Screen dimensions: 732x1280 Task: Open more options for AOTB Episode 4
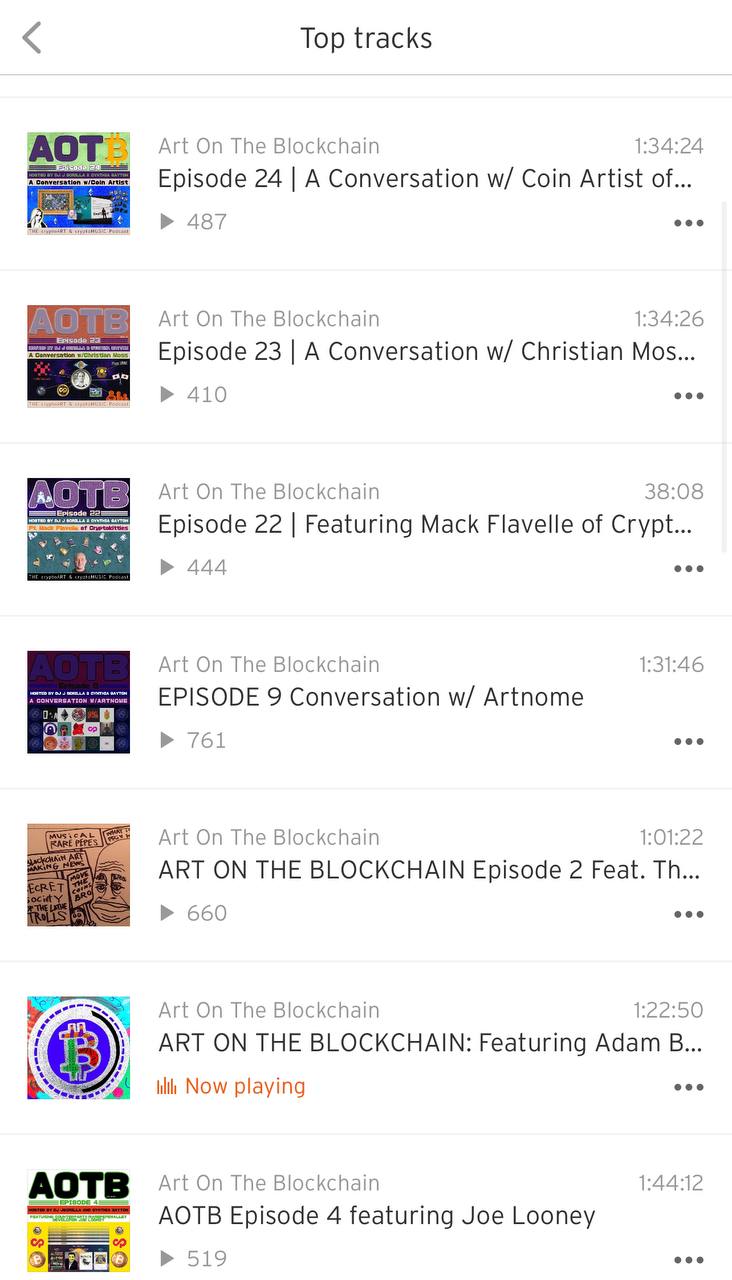(x=688, y=1261)
